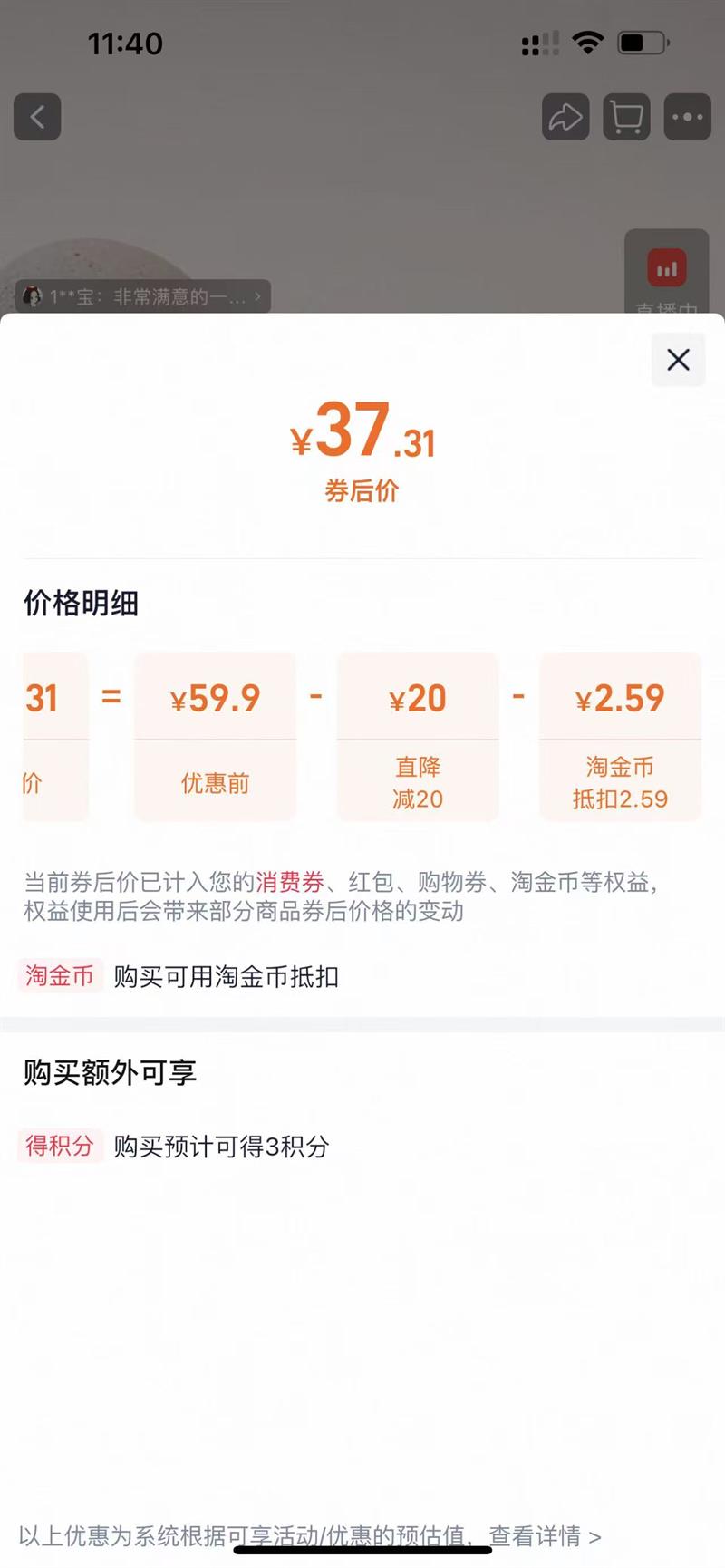Tap the ¥59.9 优惠前 price box

click(215, 736)
